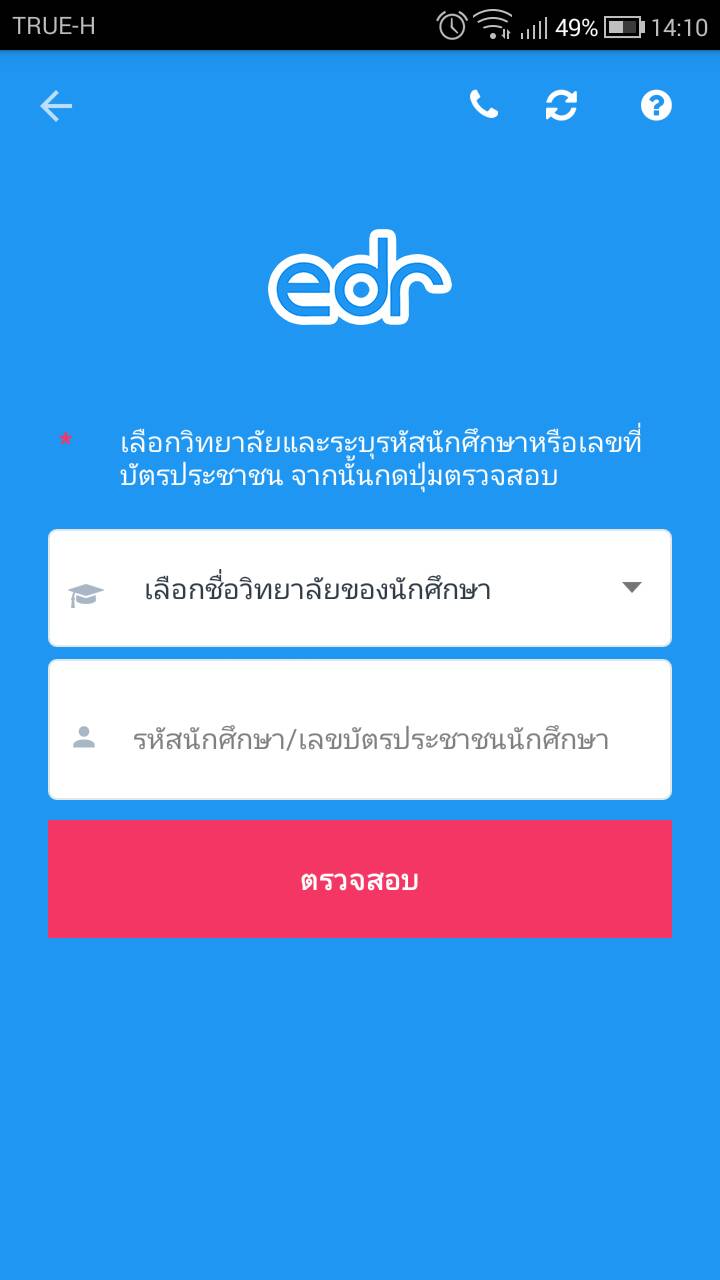720x1280 pixels.
Task: Tap the pink ตรวจสอบ button
Action: [x=360, y=880]
